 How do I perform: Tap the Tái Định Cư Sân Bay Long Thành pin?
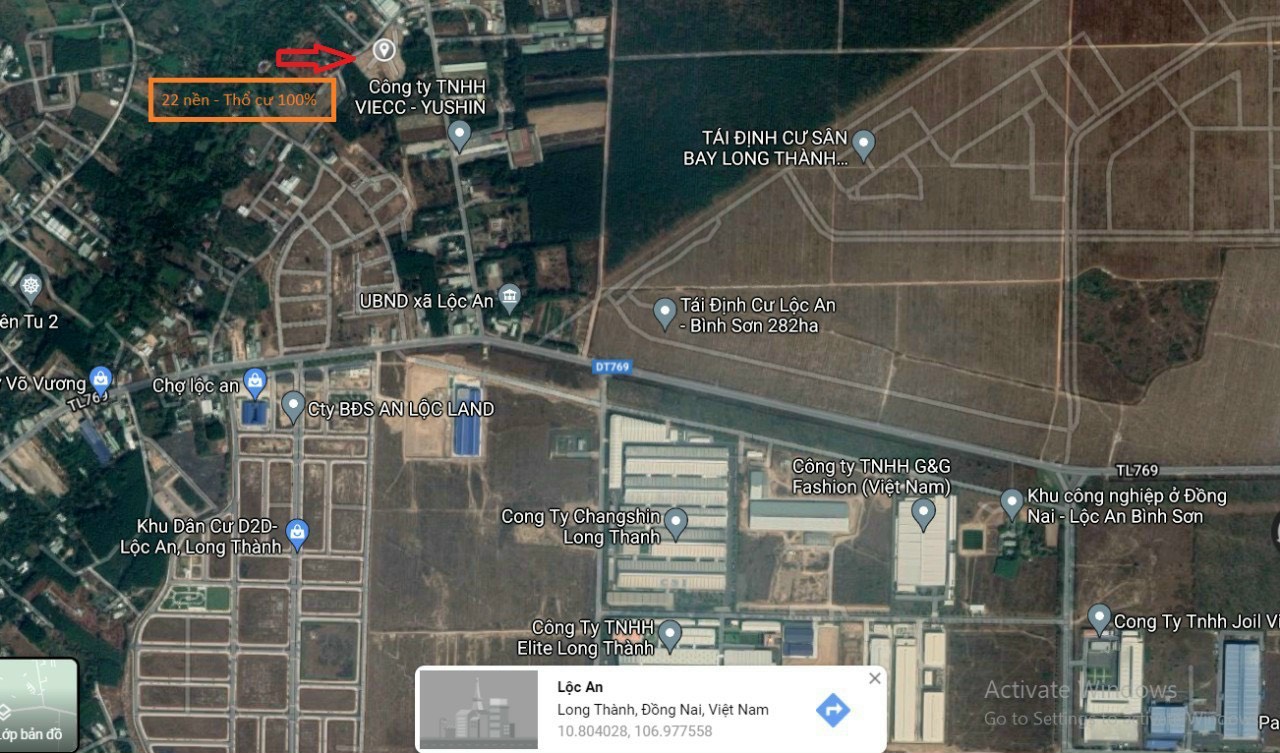pos(863,144)
